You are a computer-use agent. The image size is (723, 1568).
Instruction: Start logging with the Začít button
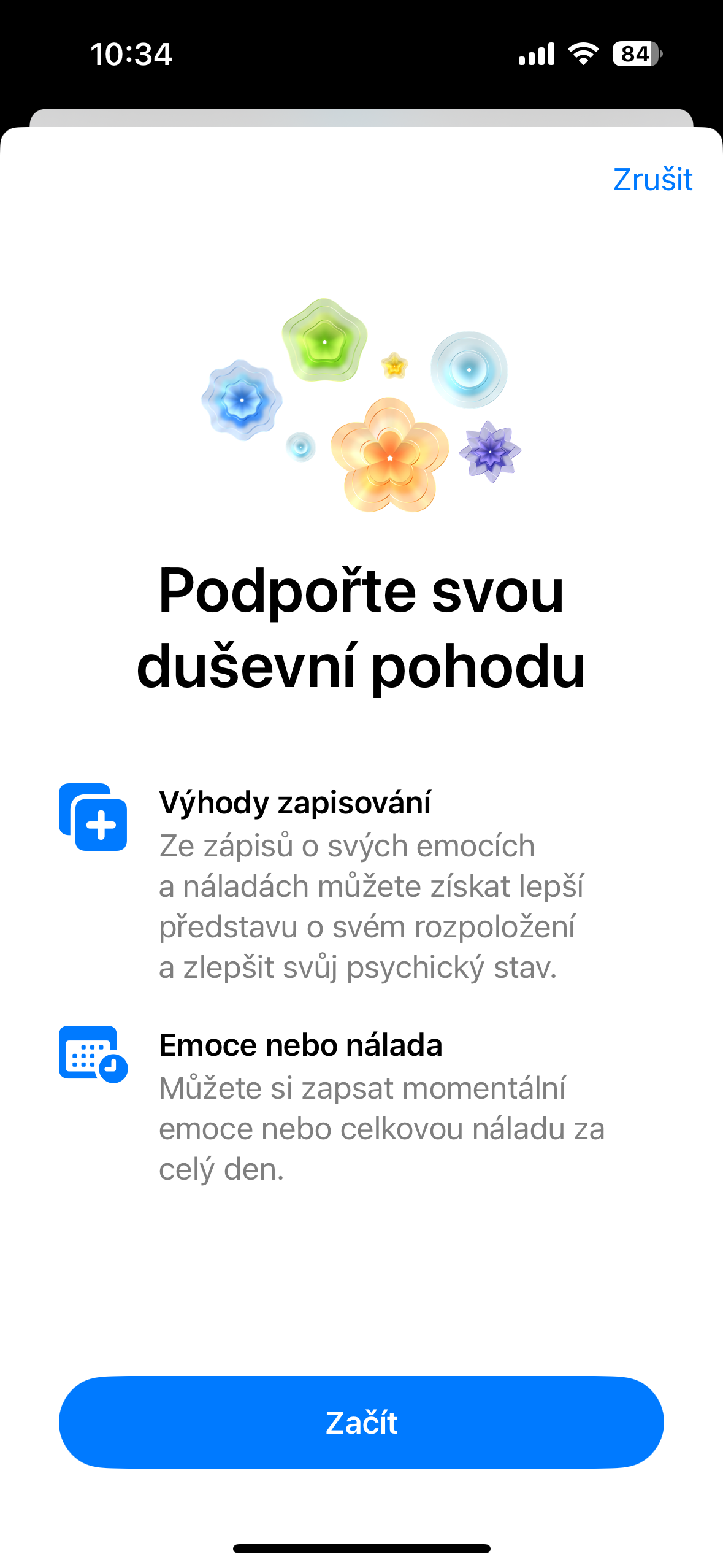[361, 1422]
